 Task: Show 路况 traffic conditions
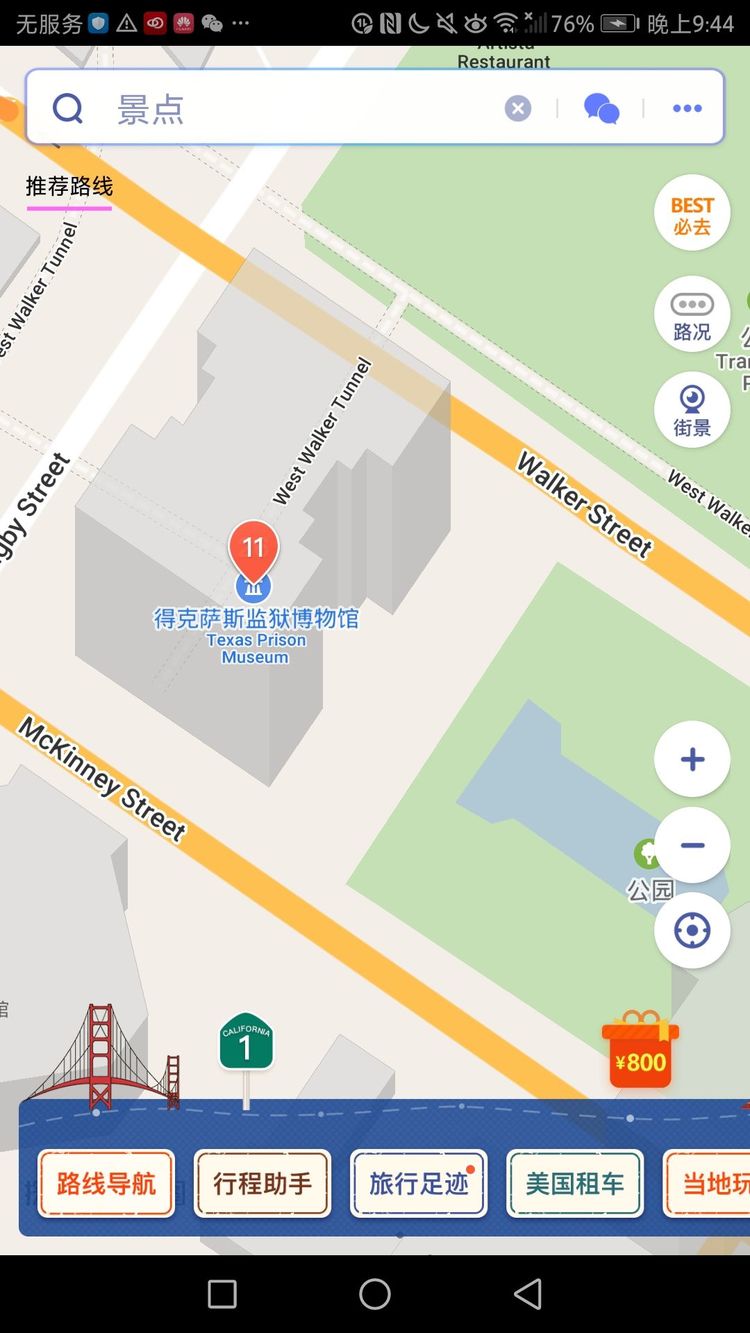point(692,315)
